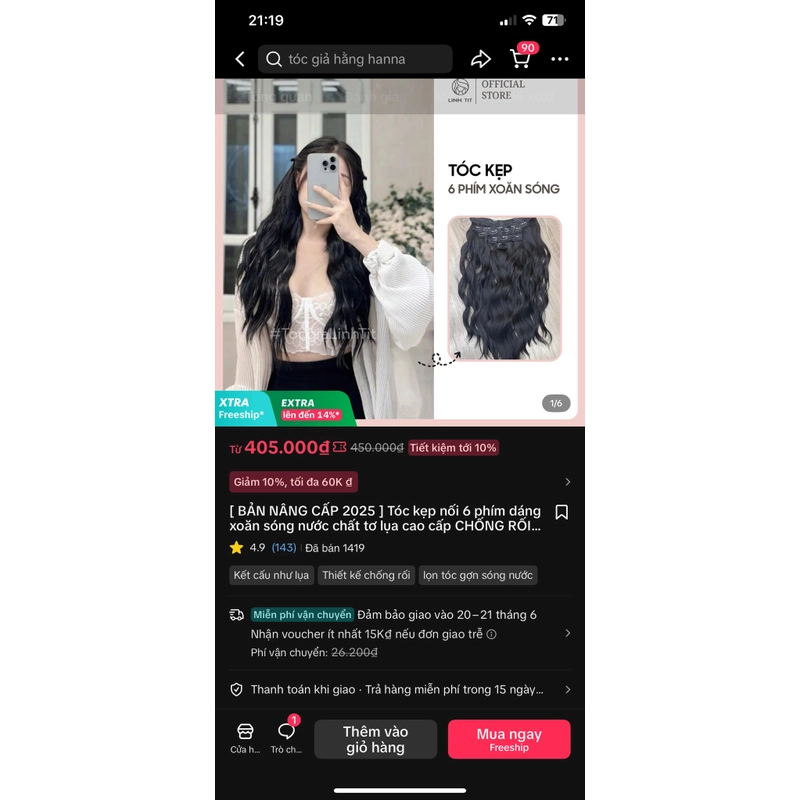
Task: Open the 'Giảm 10%, tối đa 60K đ' voucher row
Action: click(x=400, y=482)
